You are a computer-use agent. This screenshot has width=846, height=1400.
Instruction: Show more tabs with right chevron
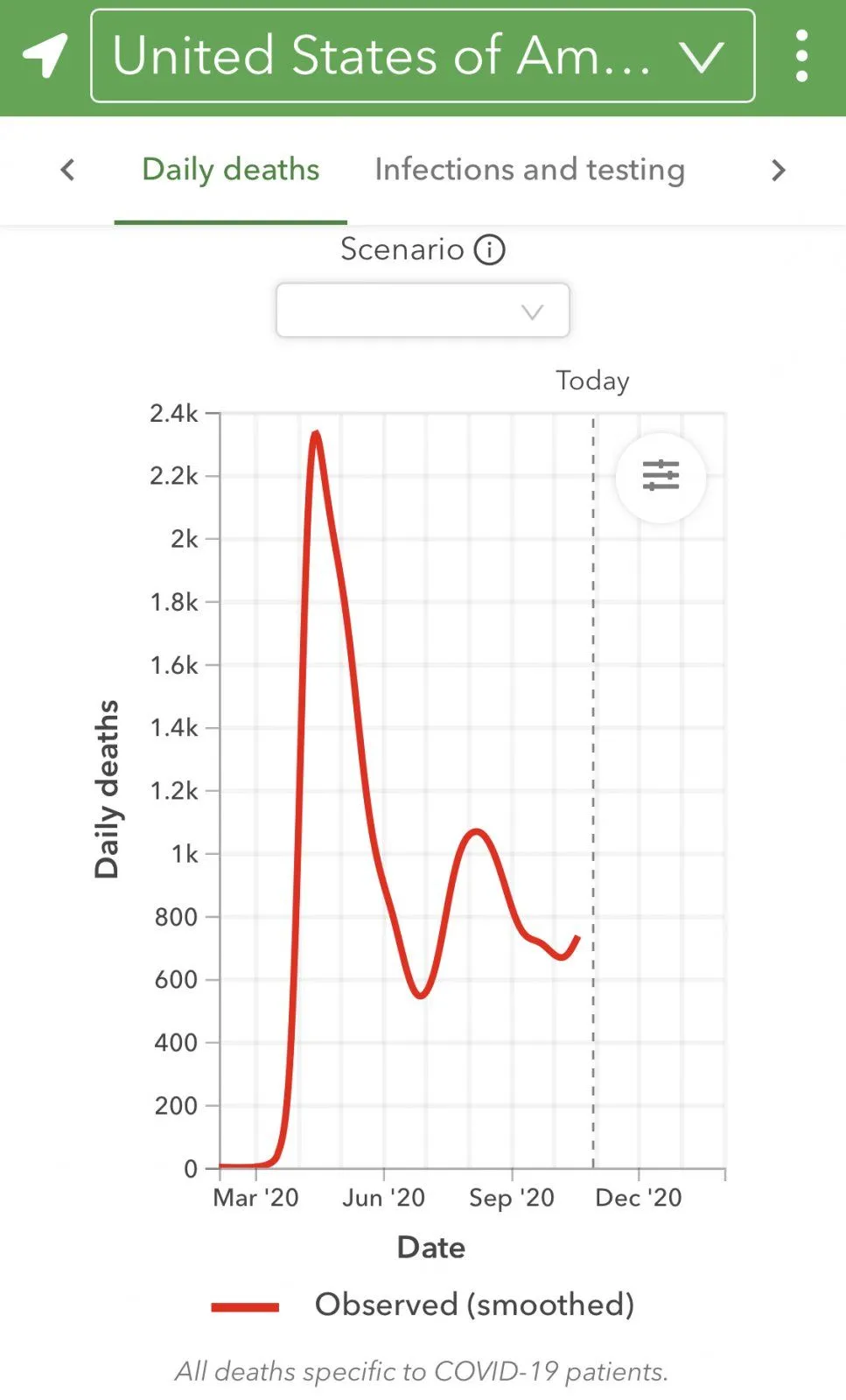(778, 170)
